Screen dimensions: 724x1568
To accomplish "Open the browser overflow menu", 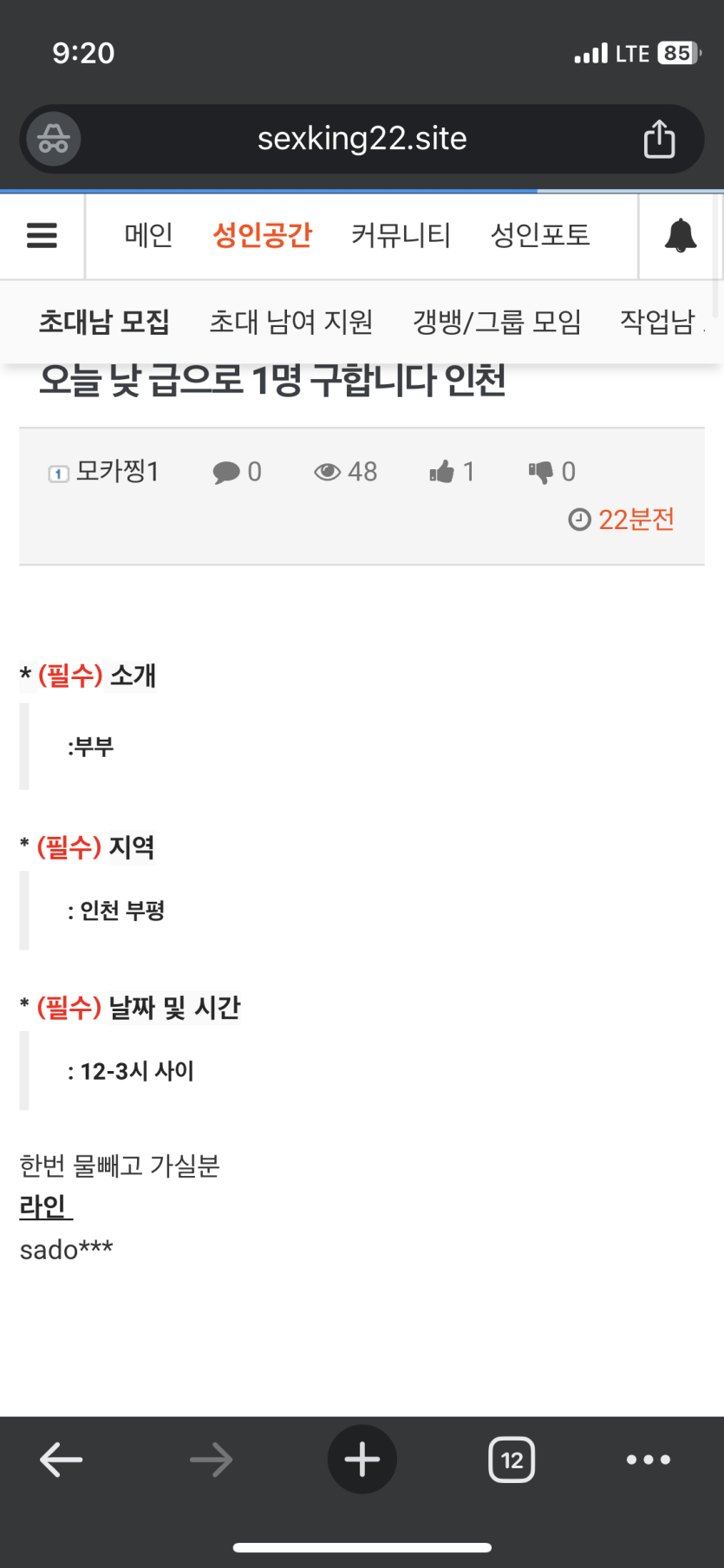I will coord(648,1460).
